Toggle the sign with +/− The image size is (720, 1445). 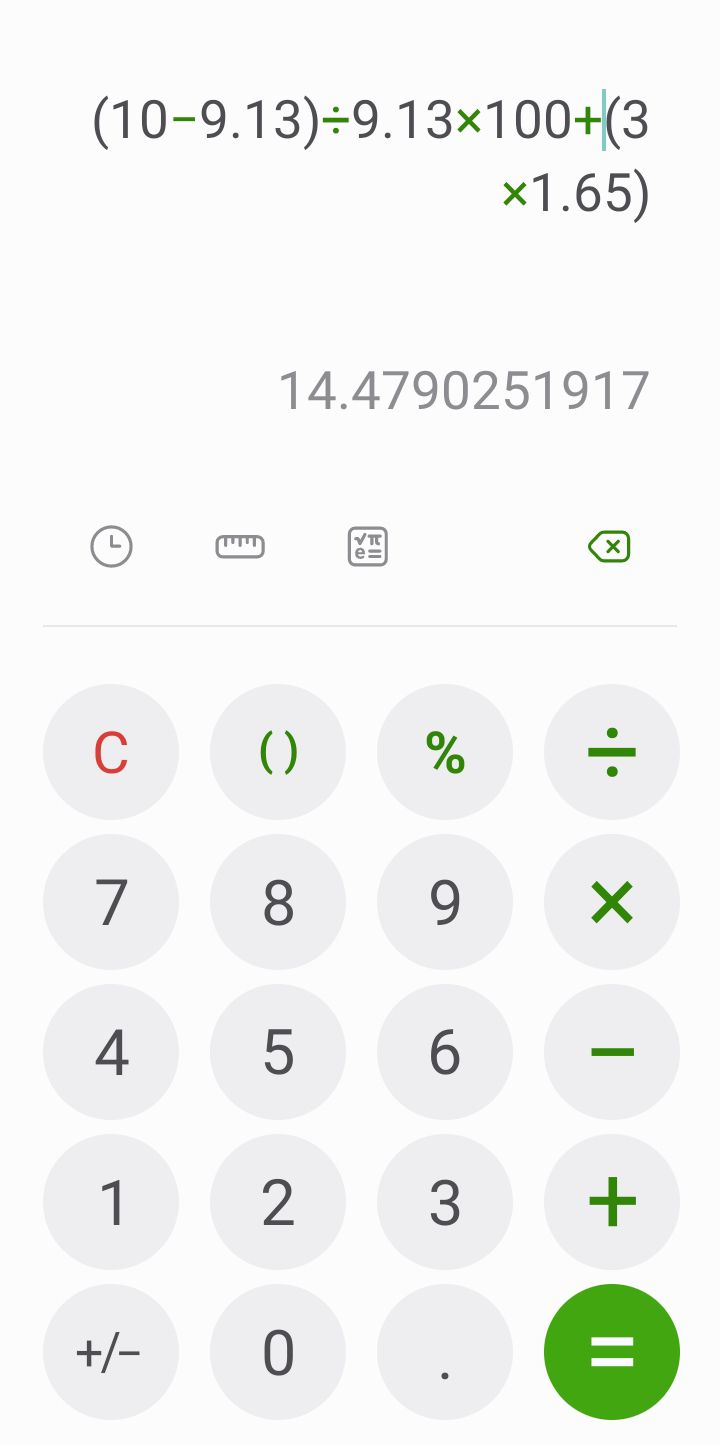(111, 1352)
